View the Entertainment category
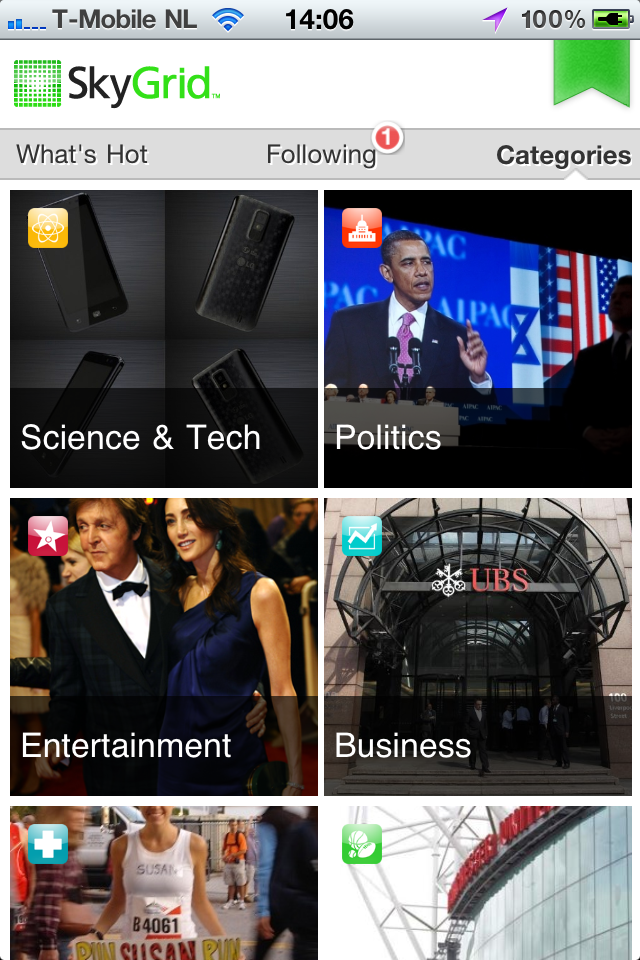This screenshot has height=960, width=640. click(x=164, y=646)
